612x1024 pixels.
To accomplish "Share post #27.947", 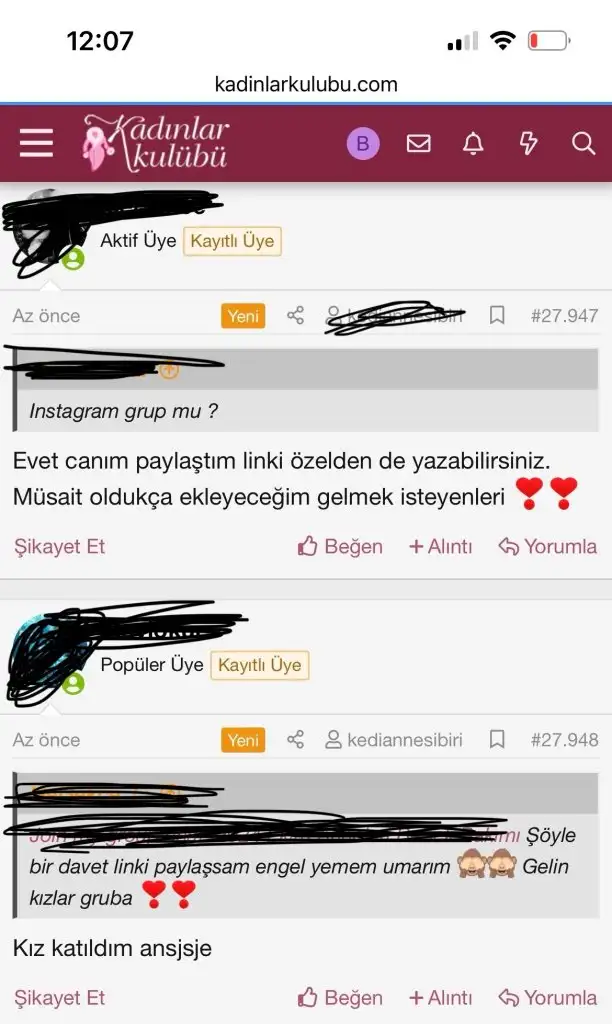I will (295, 316).
